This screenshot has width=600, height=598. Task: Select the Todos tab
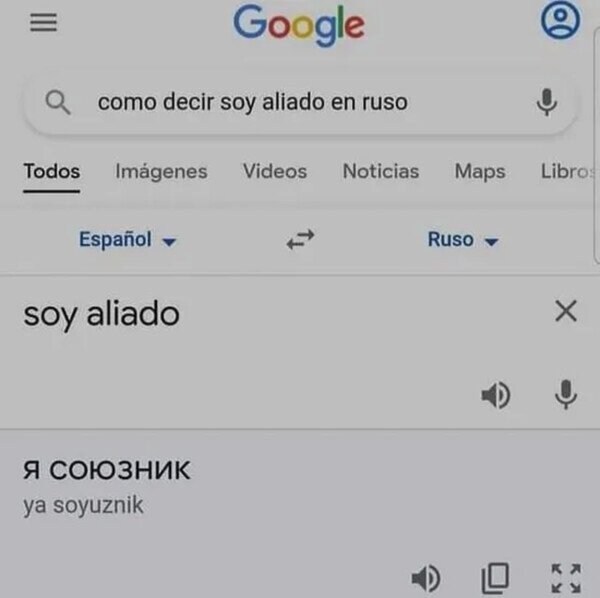(52, 172)
